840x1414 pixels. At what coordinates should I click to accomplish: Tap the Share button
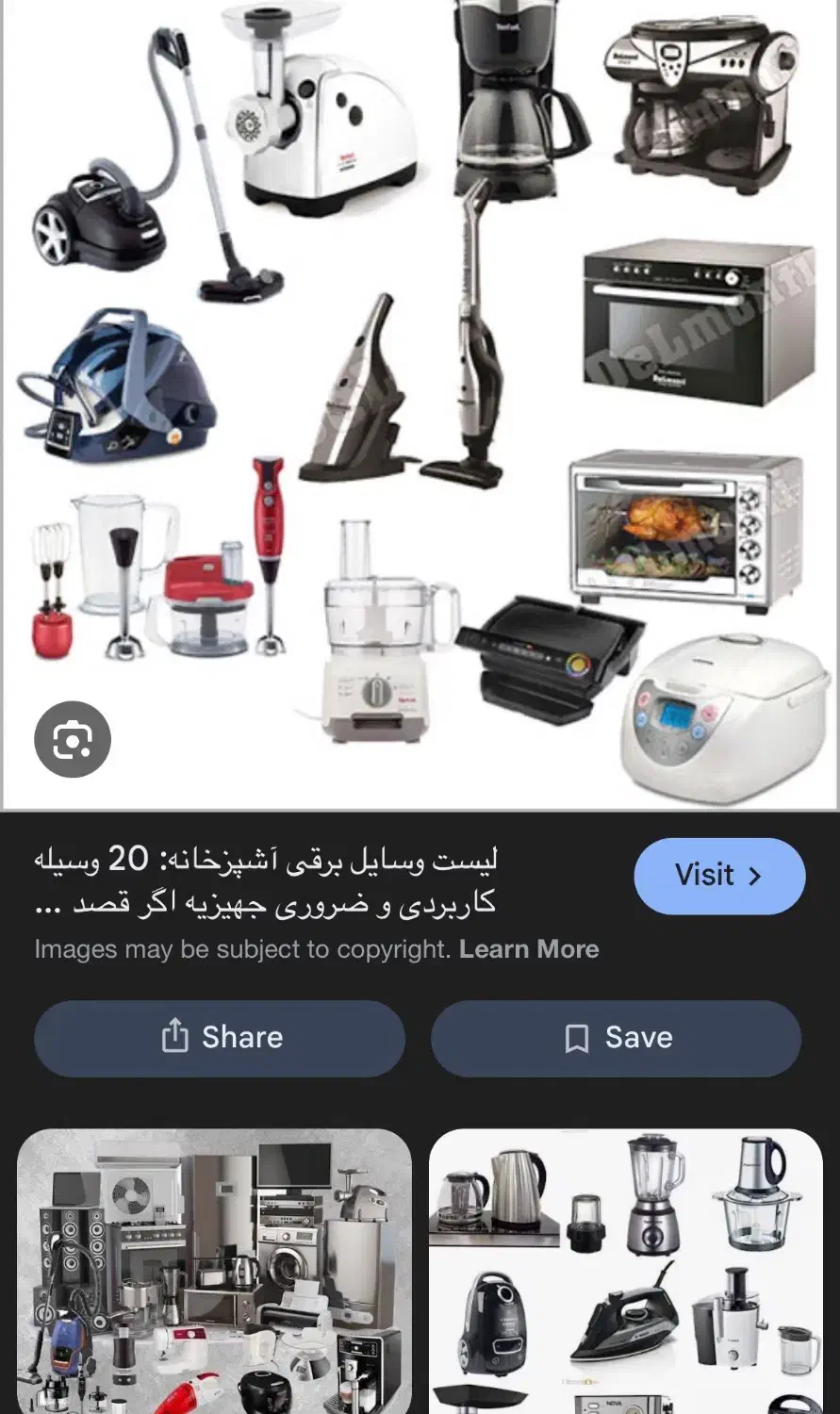(220, 1037)
